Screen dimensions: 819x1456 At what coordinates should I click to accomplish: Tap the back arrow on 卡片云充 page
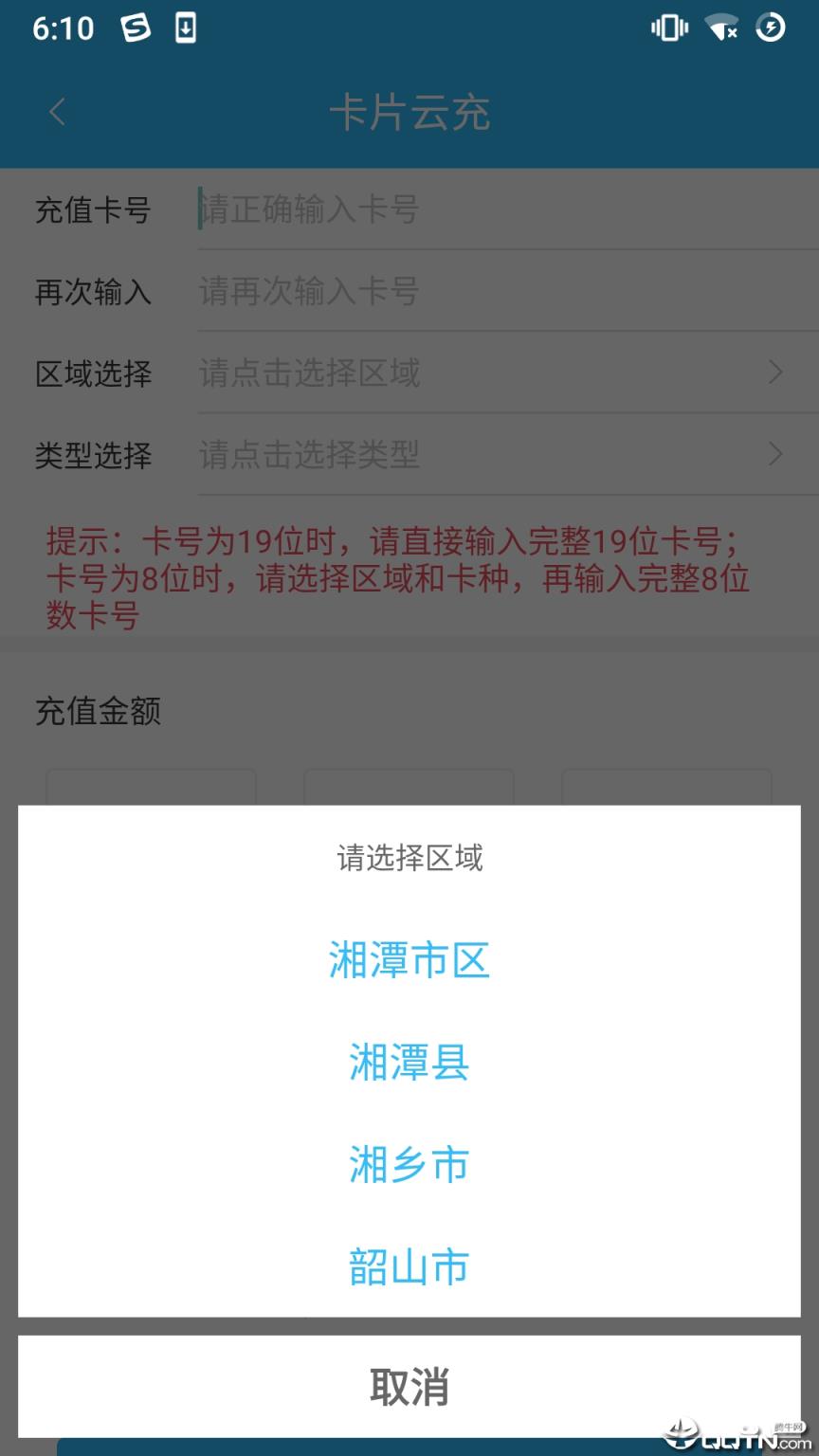[57, 112]
